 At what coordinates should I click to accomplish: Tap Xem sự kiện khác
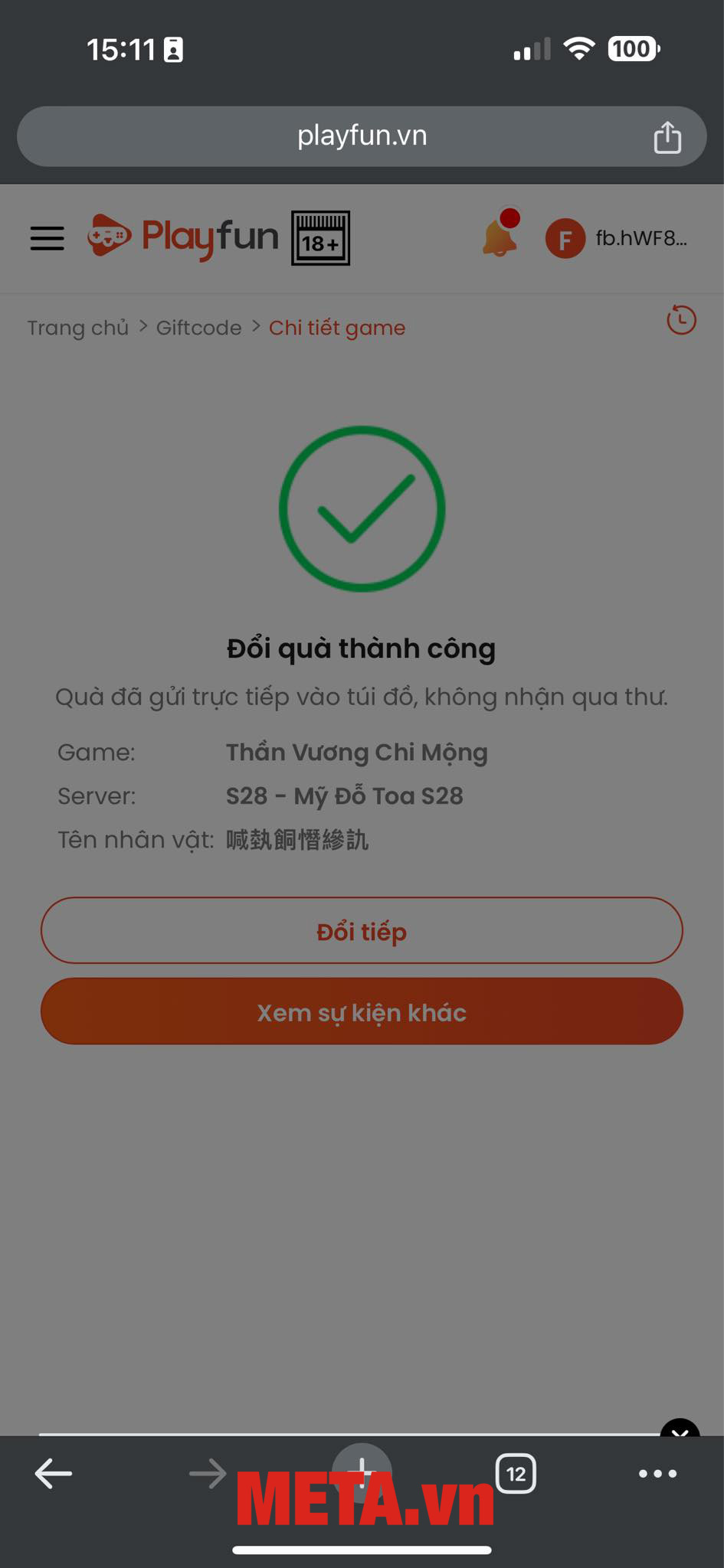(362, 1012)
